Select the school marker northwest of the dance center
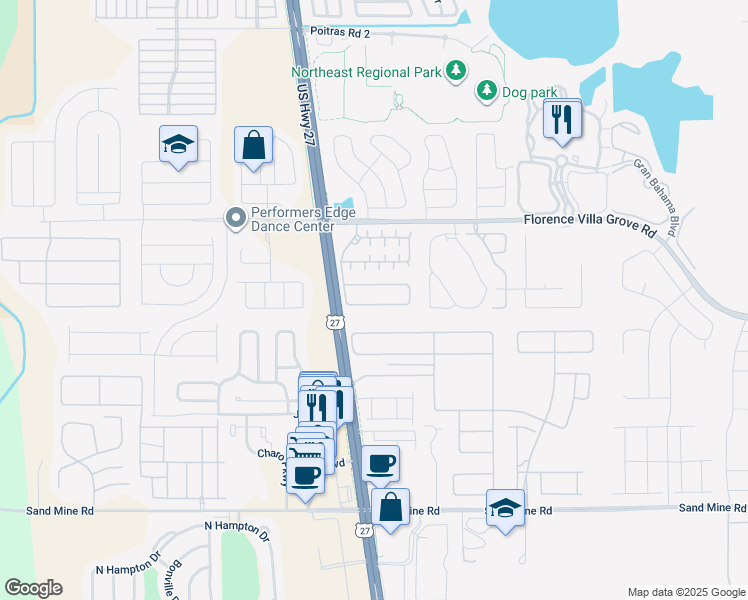The width and height of the screenshot is (748, 600). 178,145
